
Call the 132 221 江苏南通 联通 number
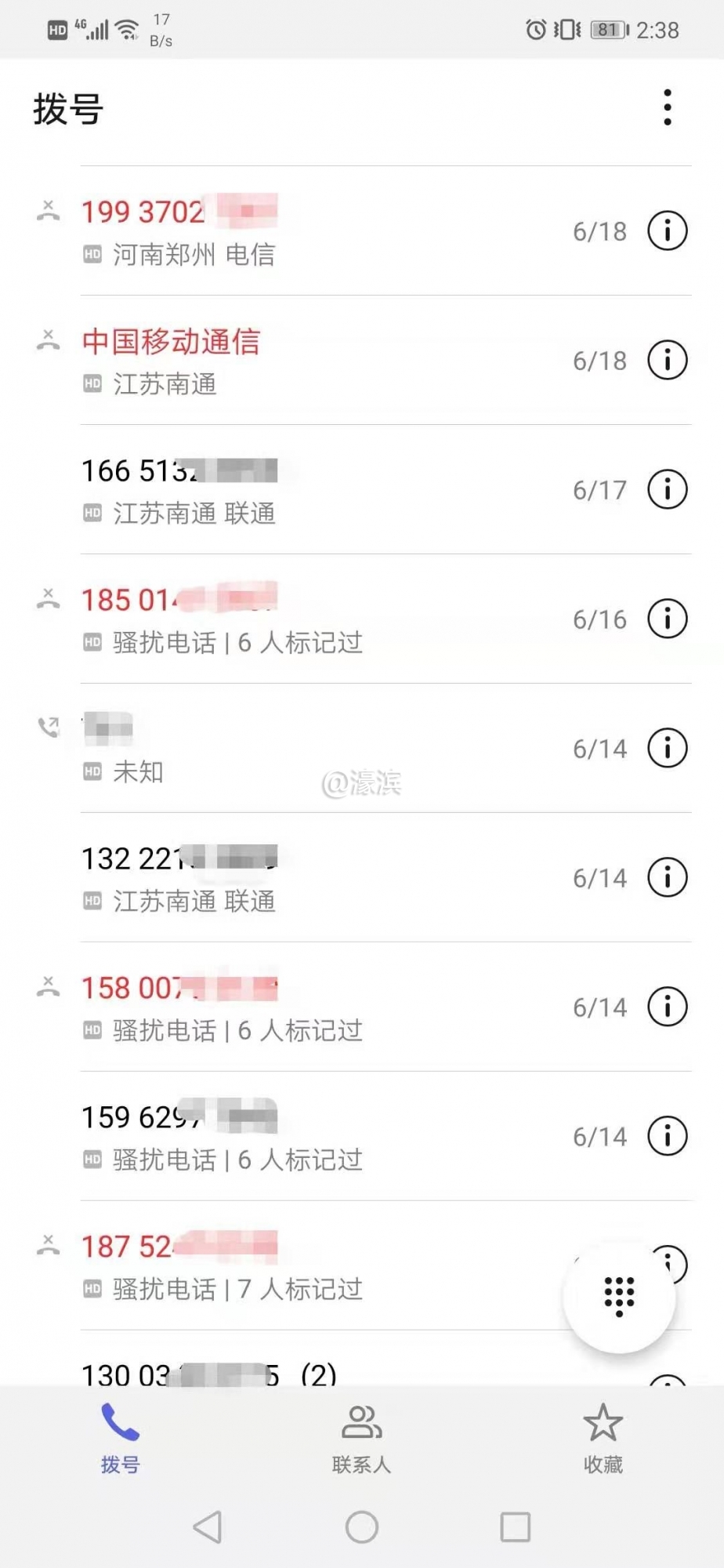pyautogui.click(x=313, y=878)
